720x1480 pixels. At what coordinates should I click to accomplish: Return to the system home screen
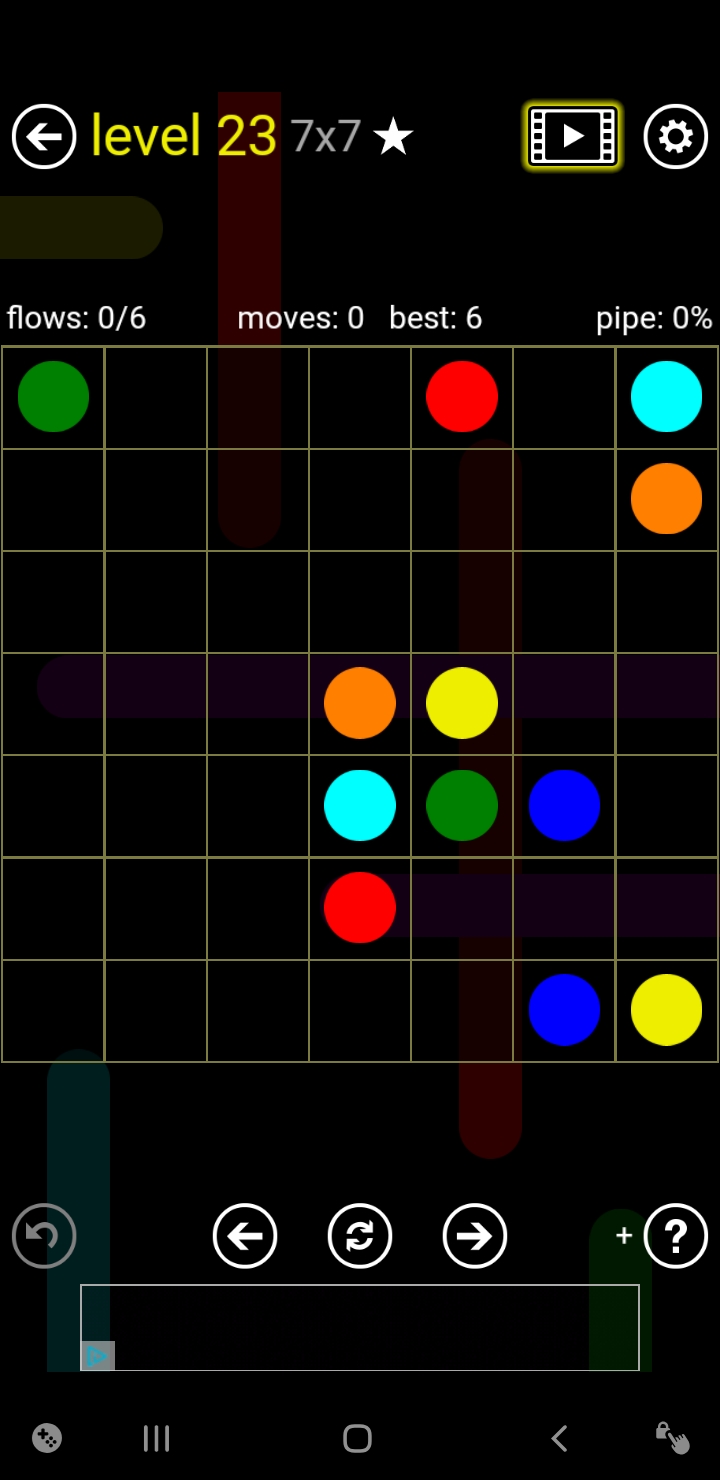pyautogui.click(x=358, y=1438)
